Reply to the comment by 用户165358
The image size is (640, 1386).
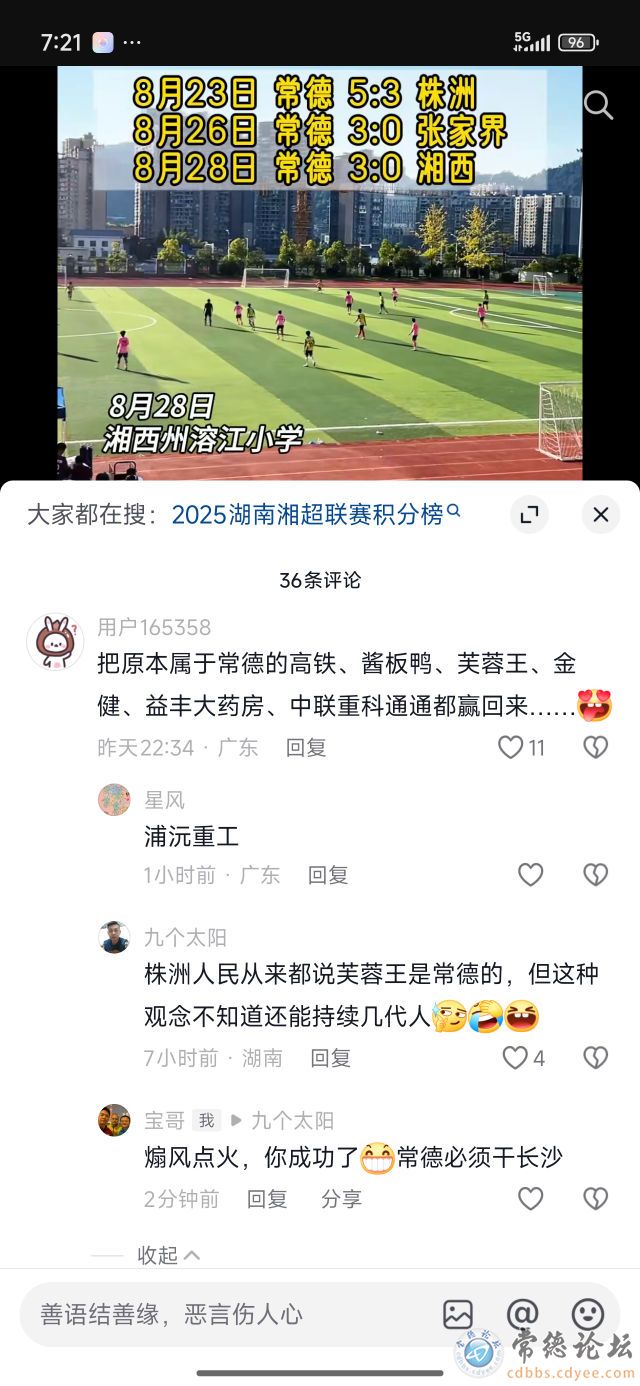306,747
